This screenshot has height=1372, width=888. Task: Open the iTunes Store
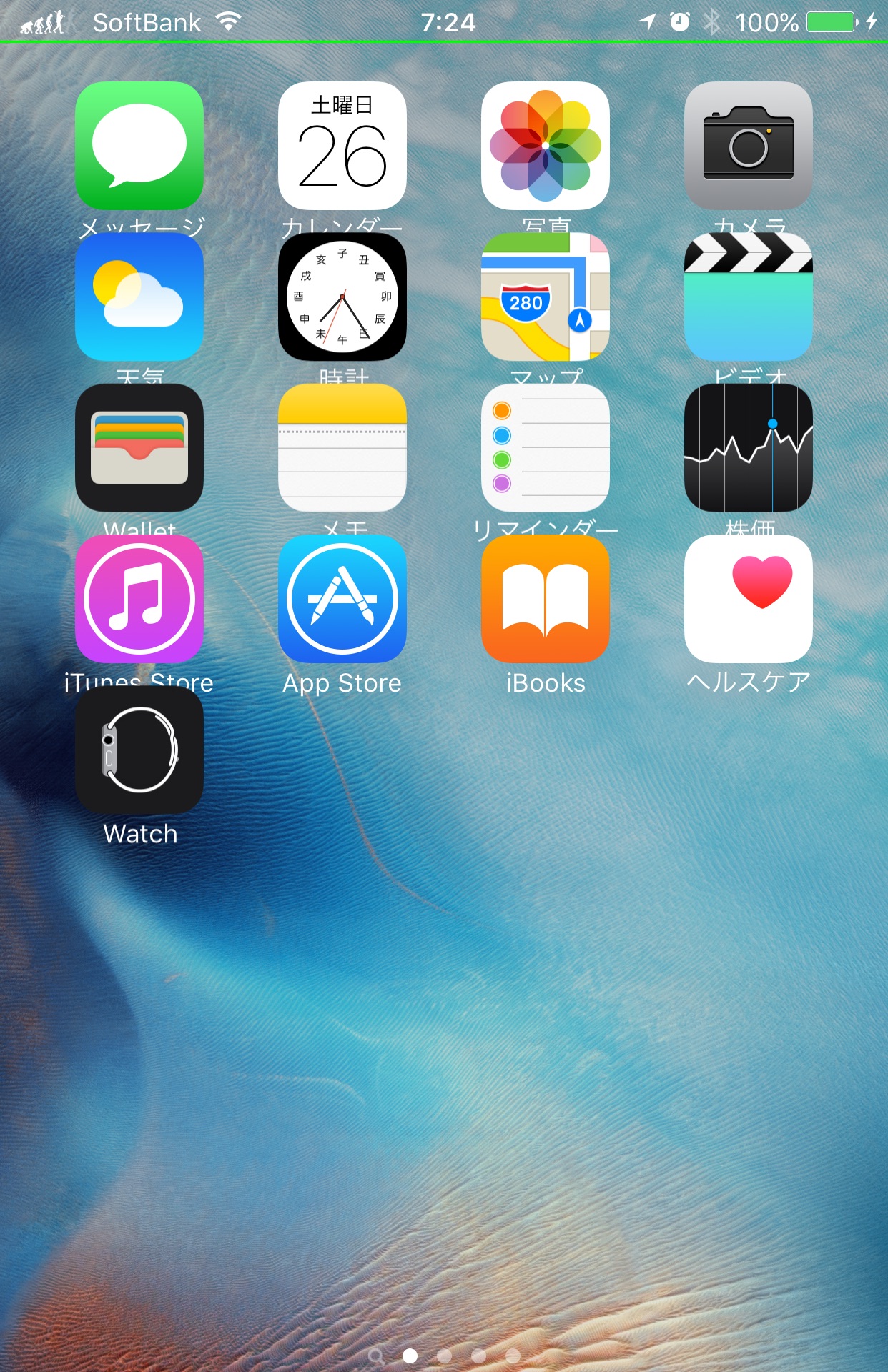pyautogui.click(x=139, y=599)
